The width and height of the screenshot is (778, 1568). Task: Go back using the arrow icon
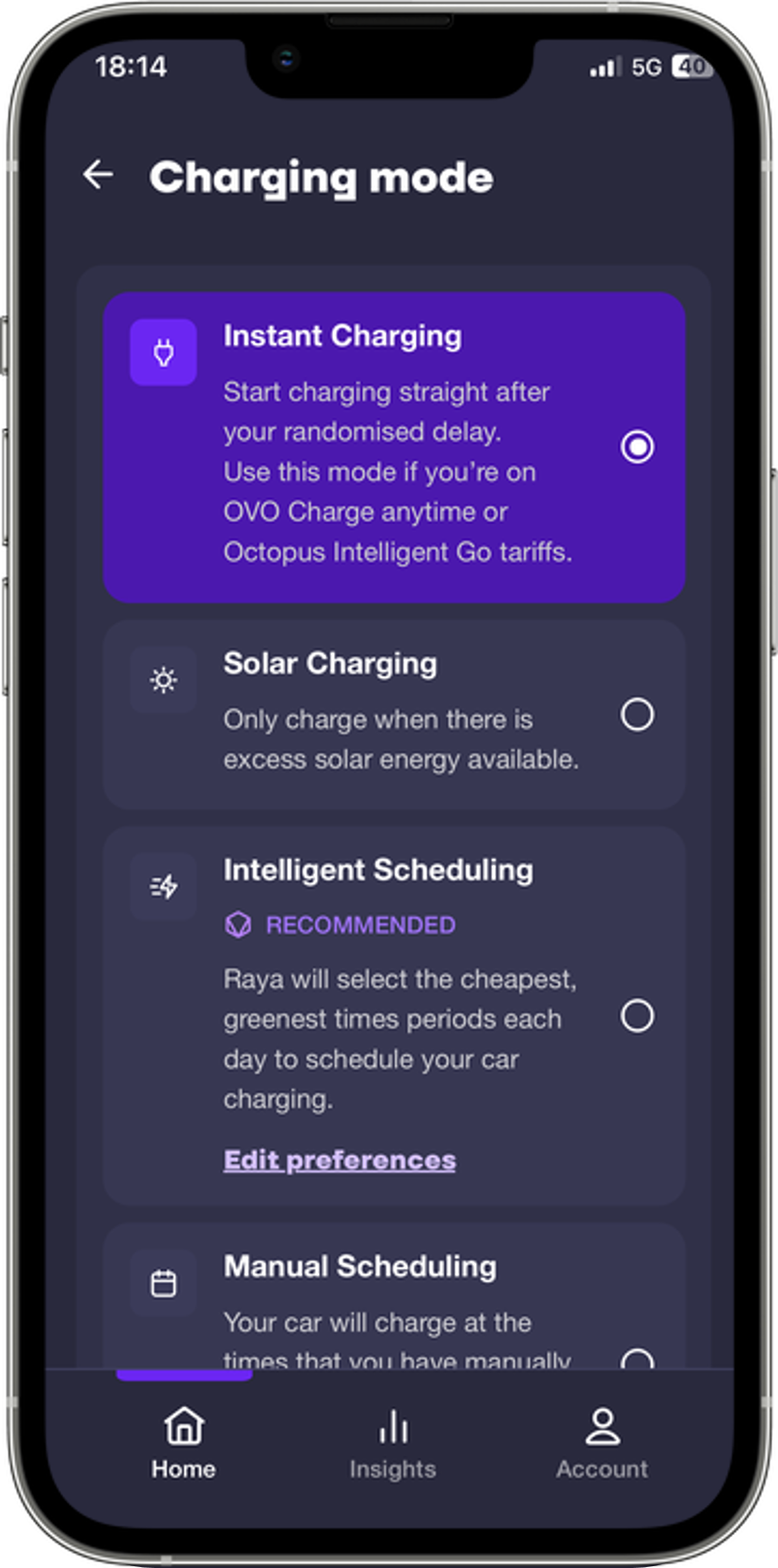(x=98, y=174)
